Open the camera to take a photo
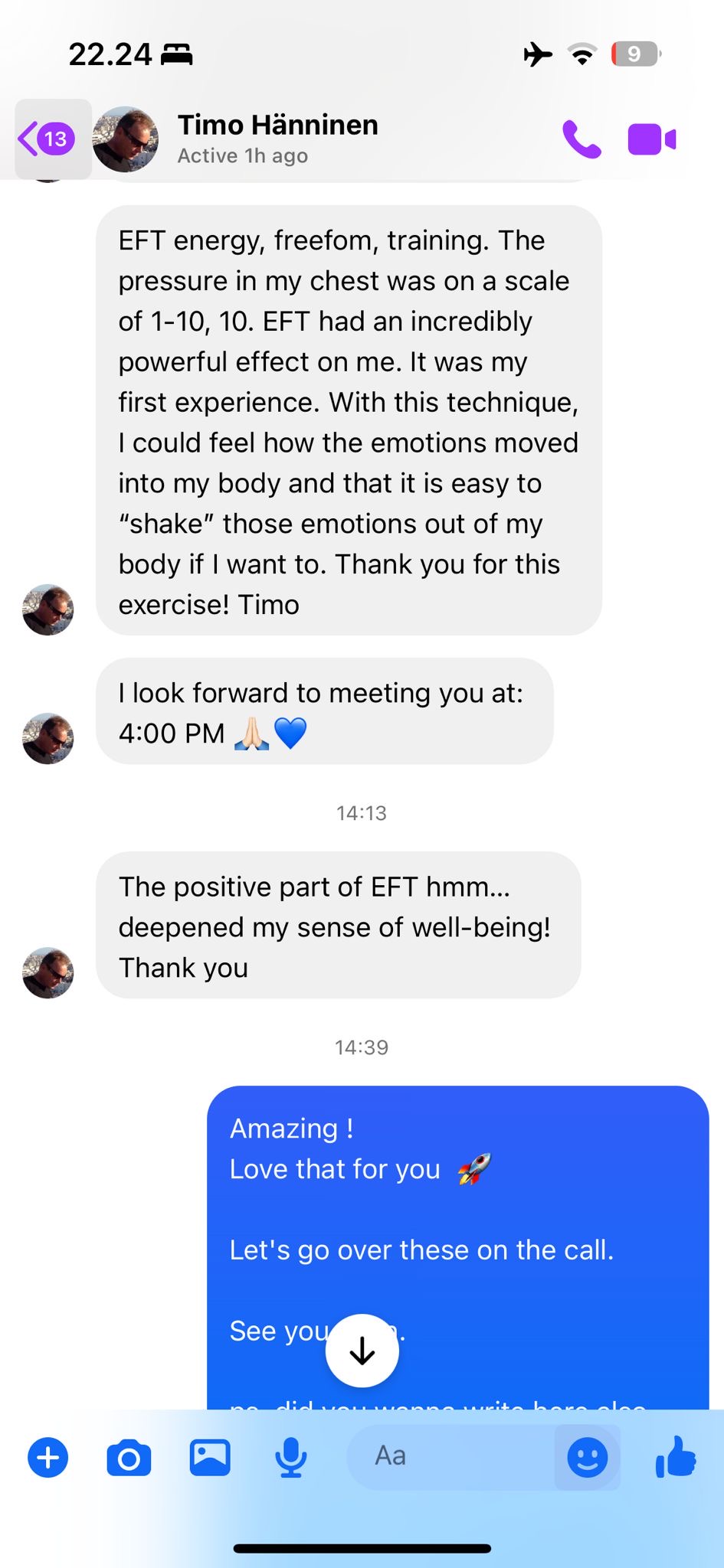 [129, 1457]
